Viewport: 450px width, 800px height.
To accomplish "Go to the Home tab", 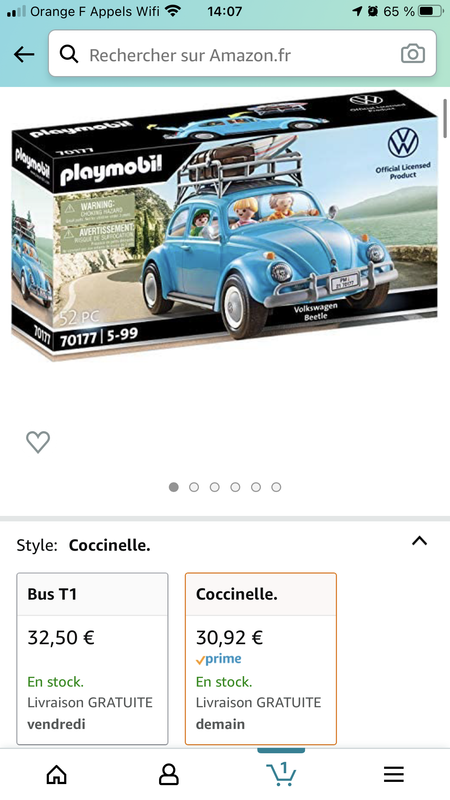I will pos(56,774).
